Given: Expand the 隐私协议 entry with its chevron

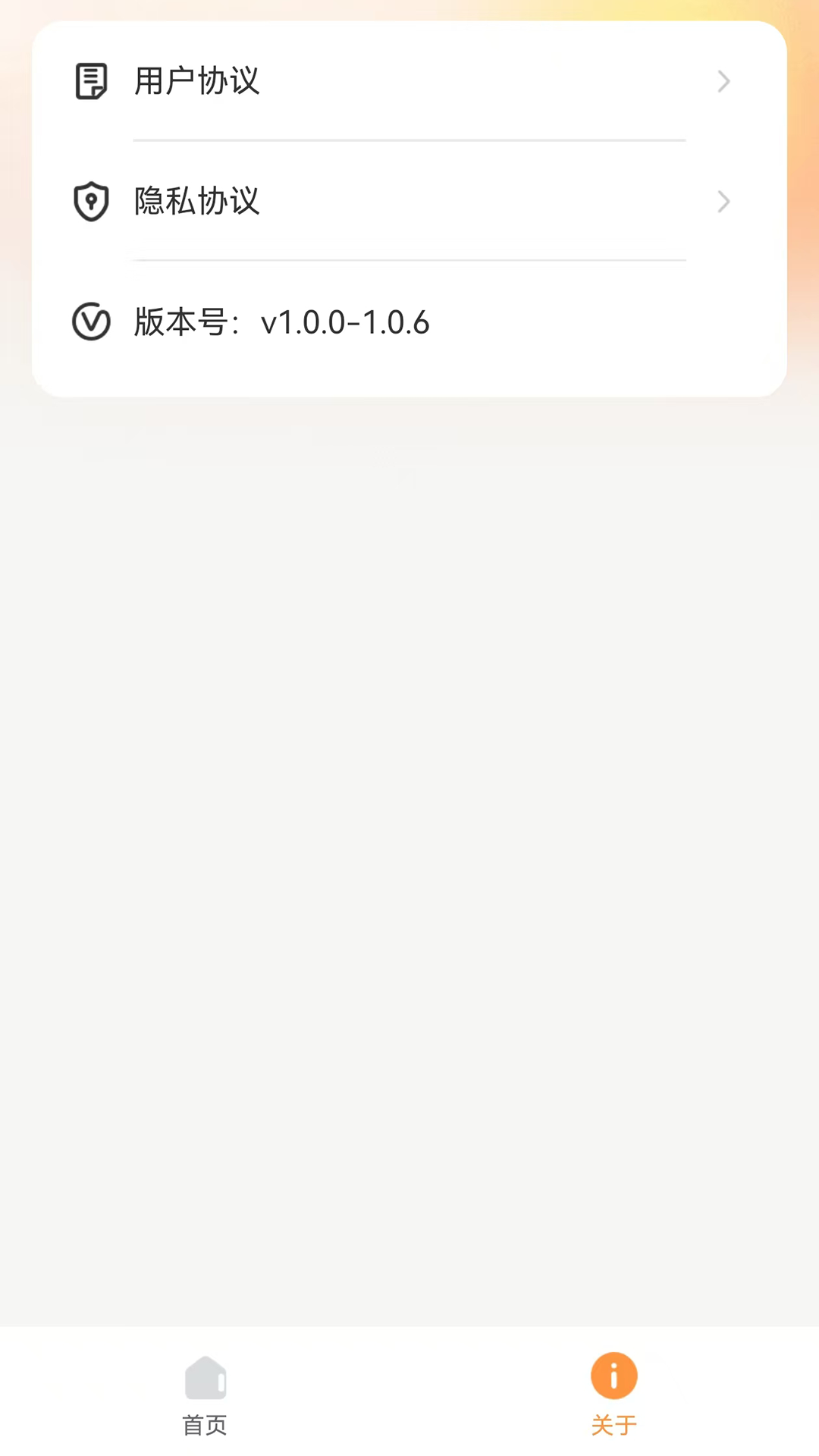Looking at the screenshot, I should (x=723, y=201).
